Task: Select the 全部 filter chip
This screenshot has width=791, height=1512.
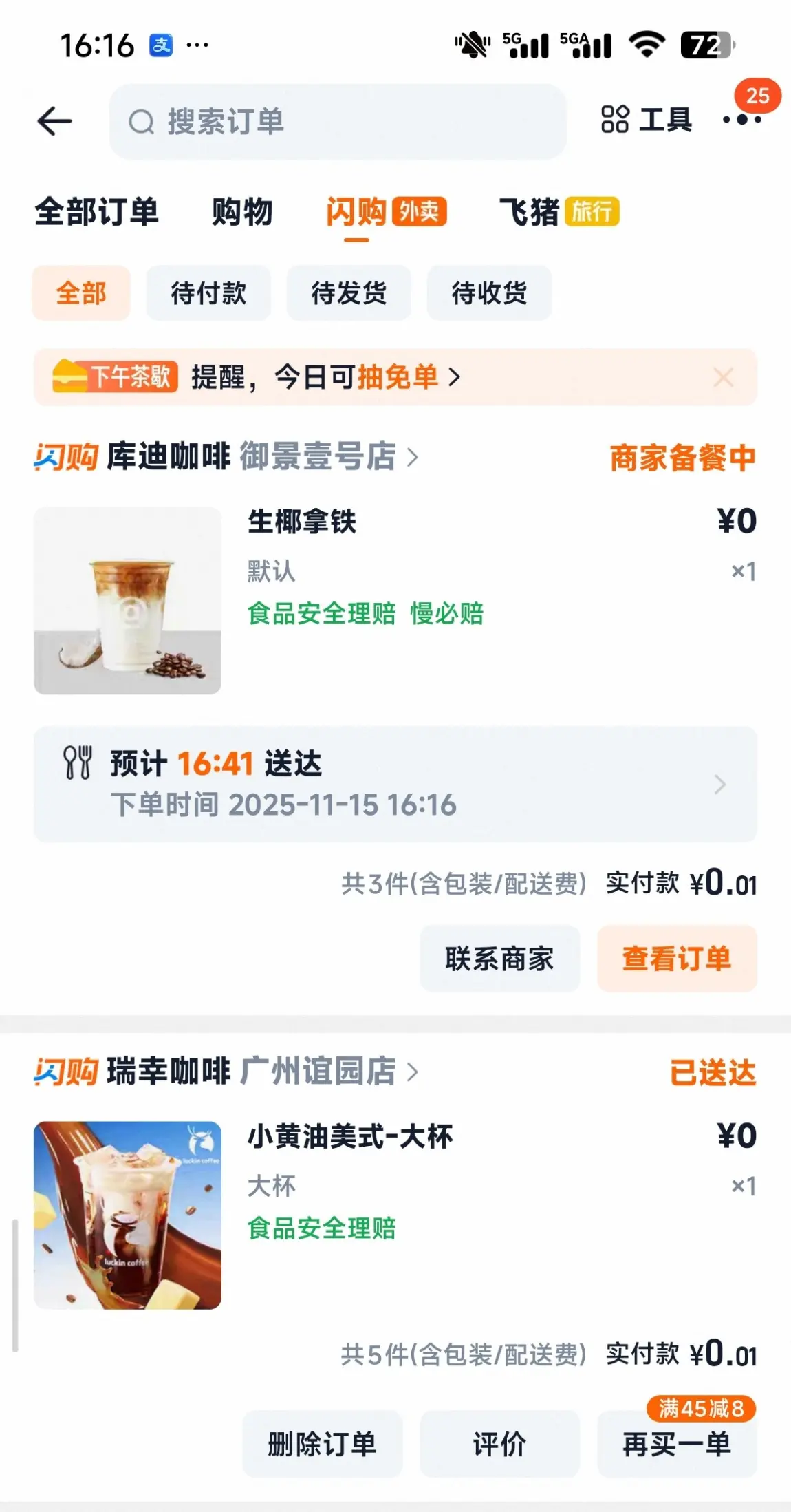Action: pos(81,293)
